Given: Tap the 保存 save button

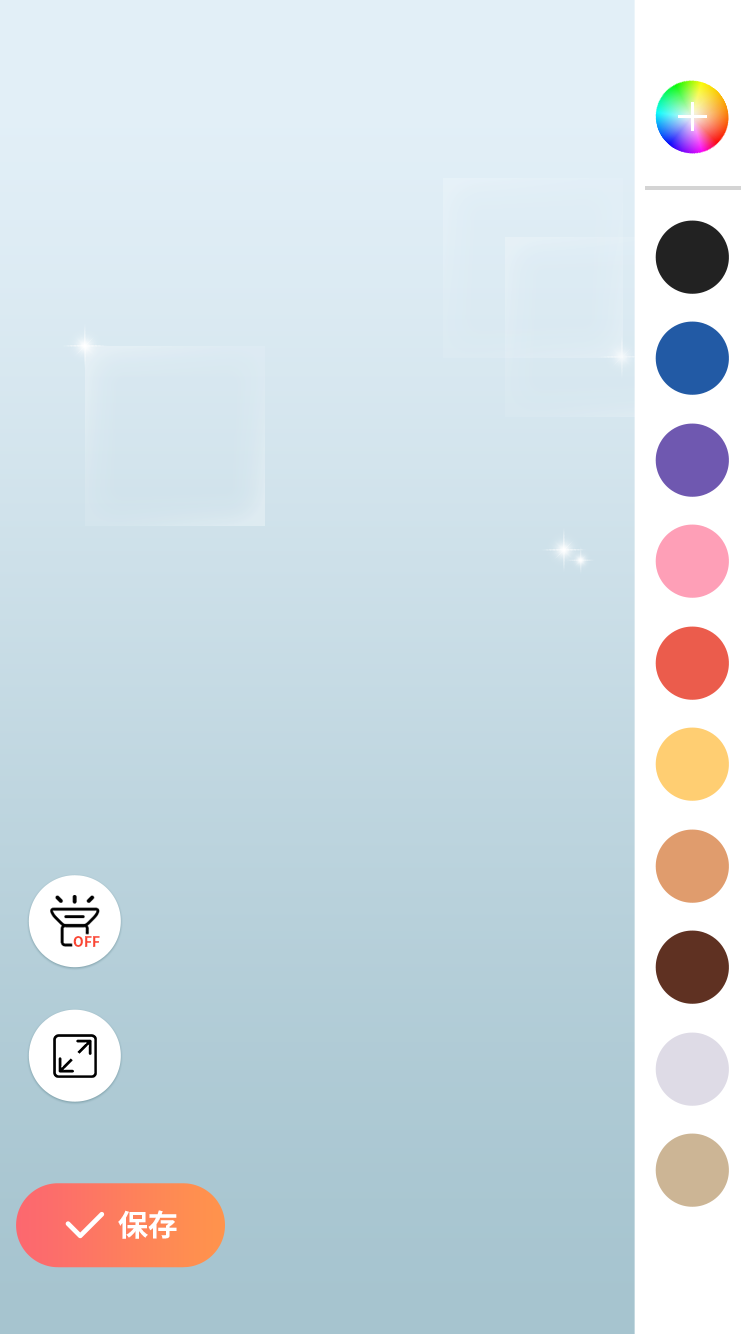Looking at the screenshot, I should coord(120,1225).
